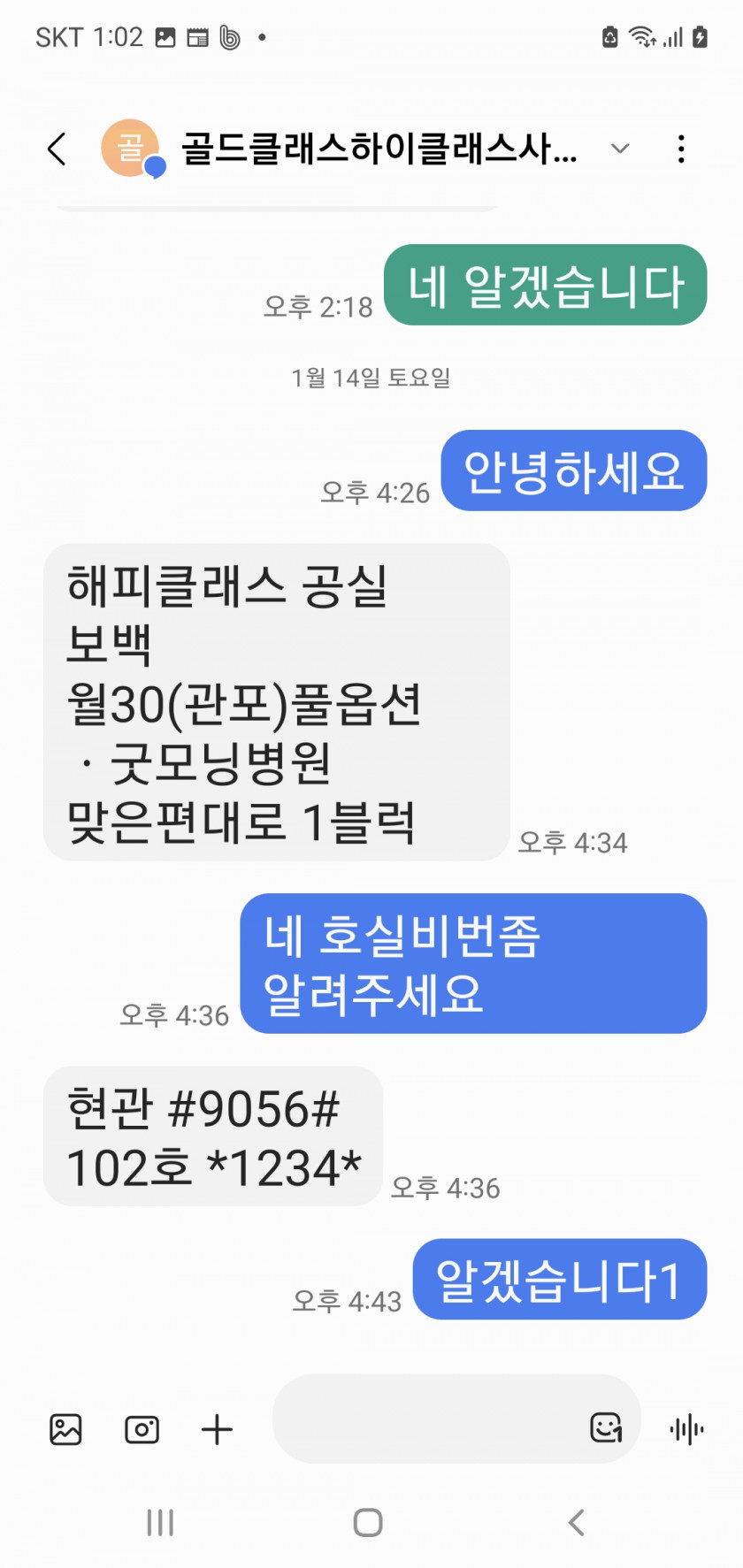Open recent apps from the navigation bar
The height and width of the screenshot is (1568, 743).
[x=160, y=1522]
